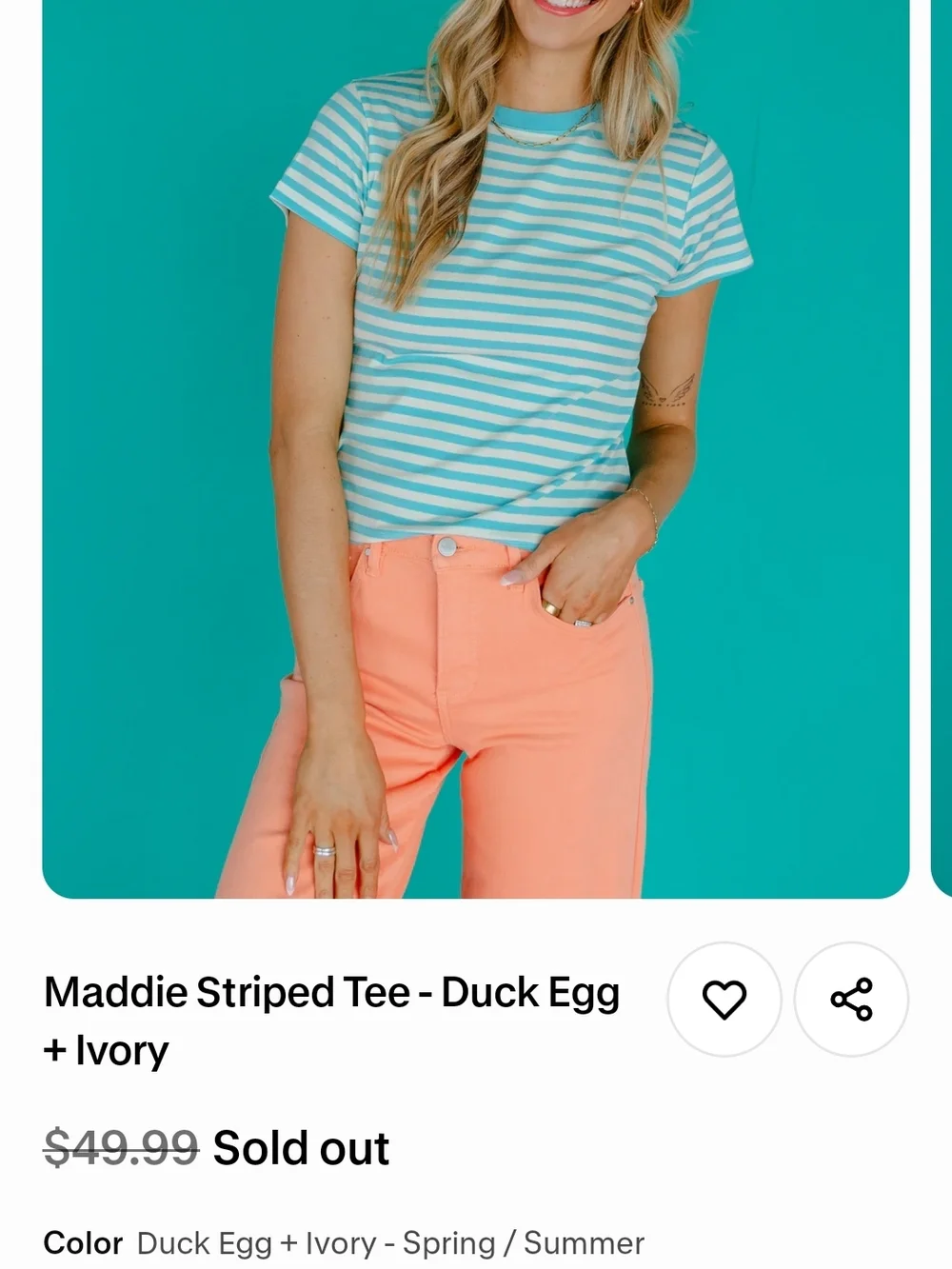Click the Sold out label

[301, 1147]
